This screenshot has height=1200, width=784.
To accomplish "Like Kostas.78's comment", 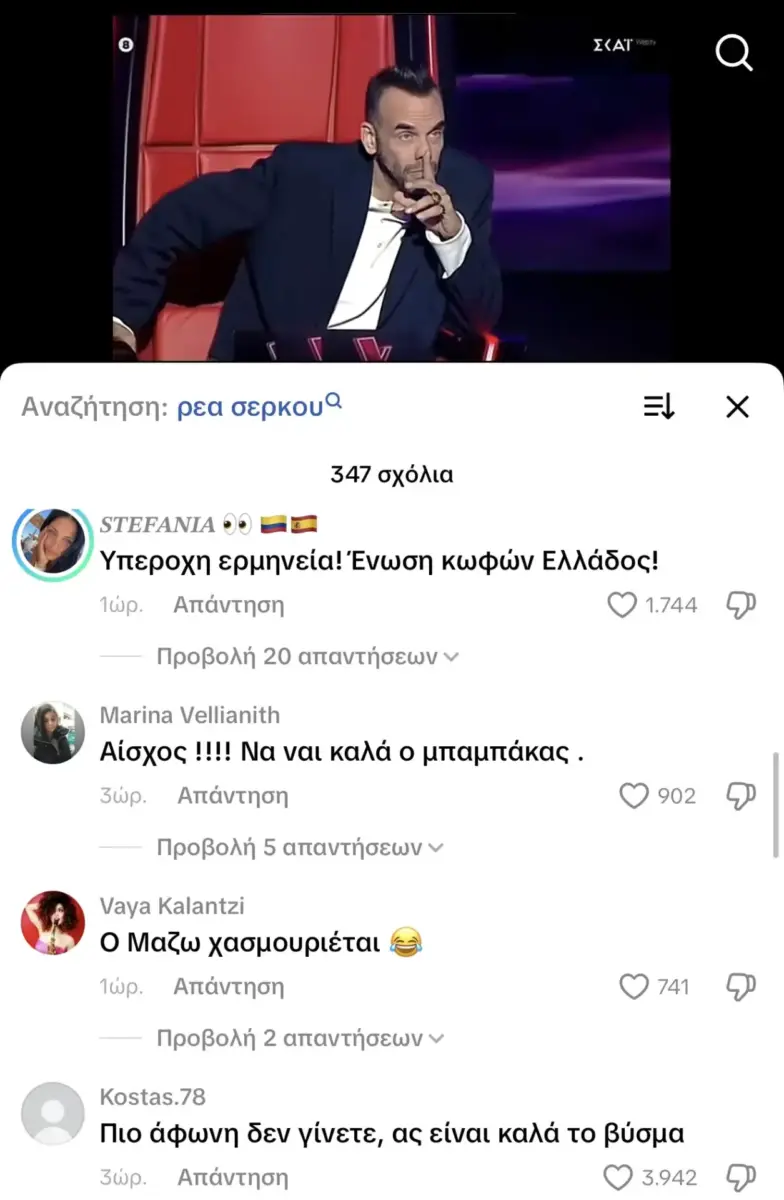I will point(619,1177).
